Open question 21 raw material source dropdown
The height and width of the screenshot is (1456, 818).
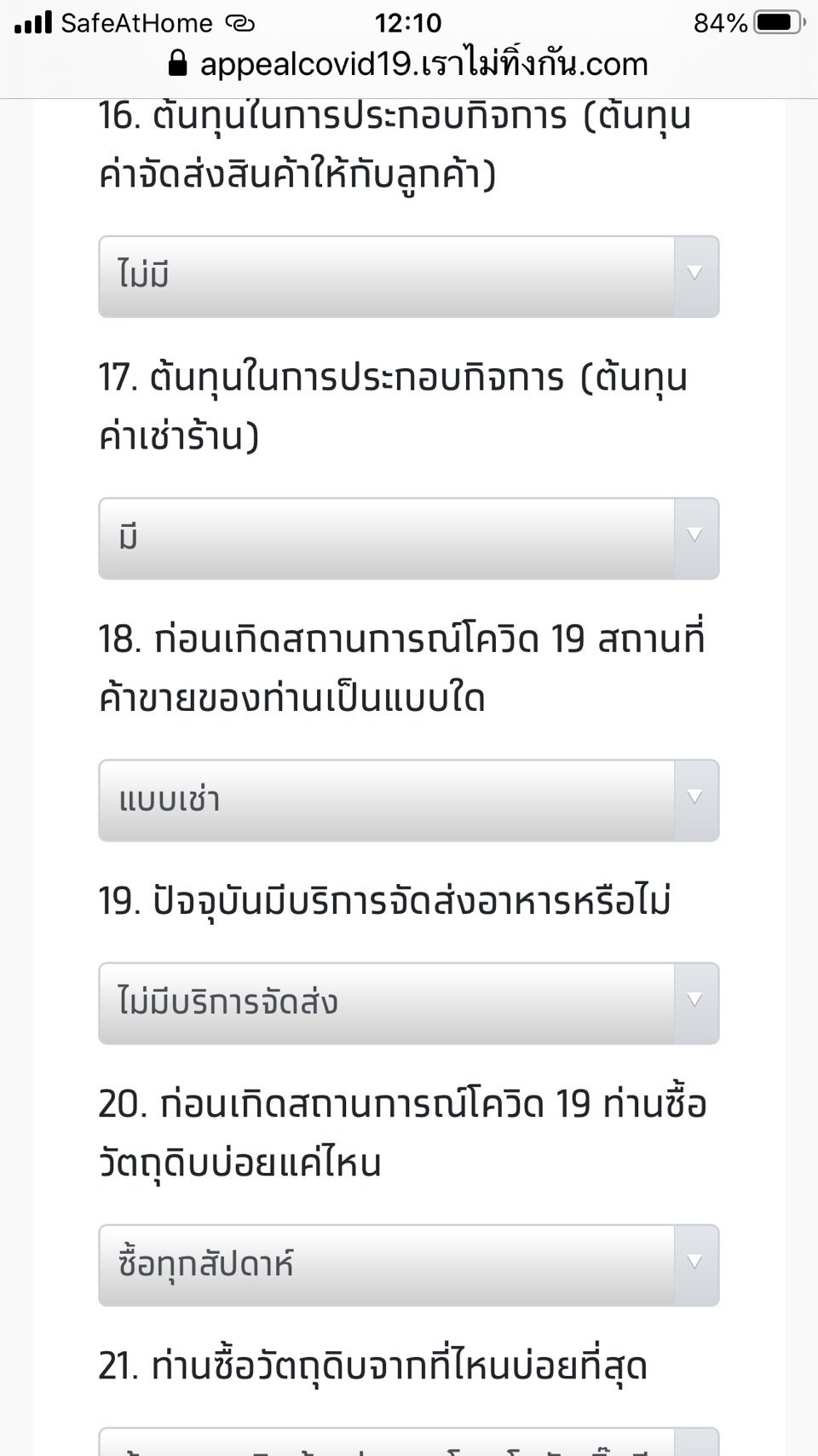[x=409, y=1442]
